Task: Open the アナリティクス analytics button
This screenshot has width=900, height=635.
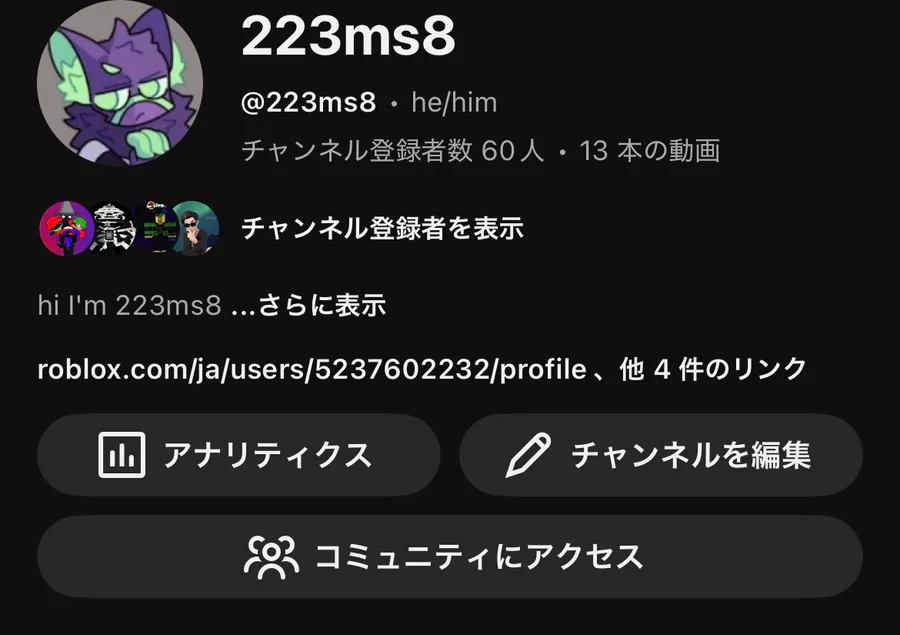Action: [x=238, y=456]
